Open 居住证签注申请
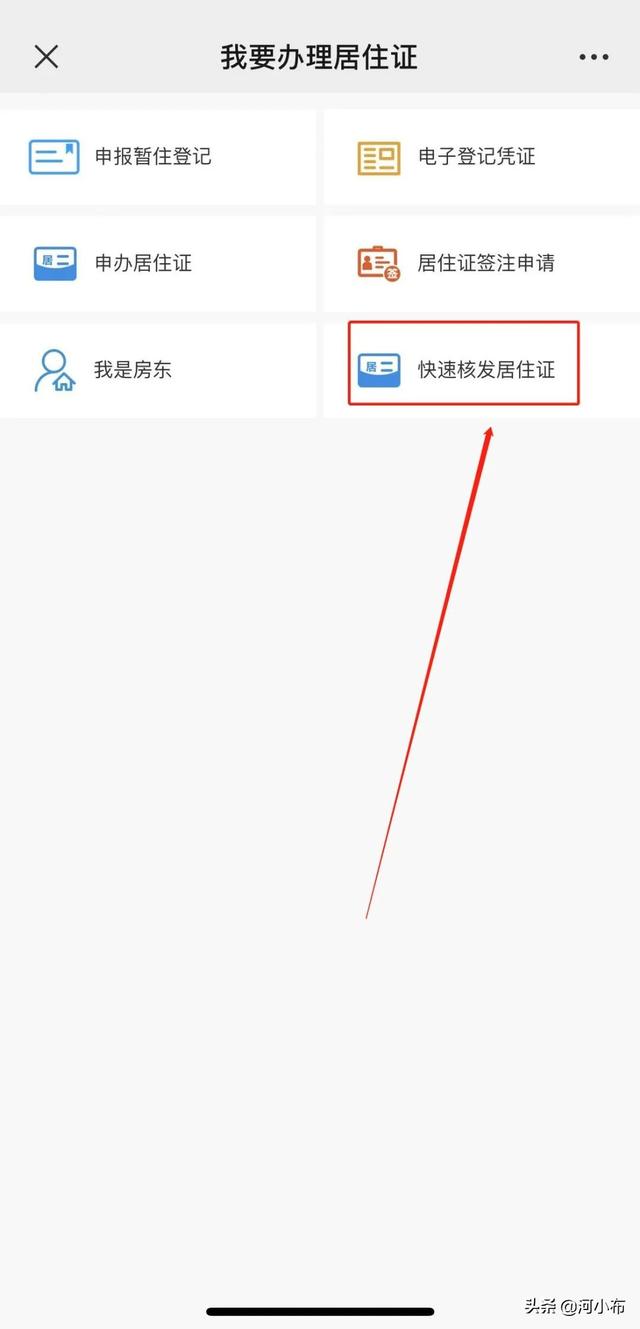The height and width of the screenshot is (1329, 640). click(x=485, y=263)
